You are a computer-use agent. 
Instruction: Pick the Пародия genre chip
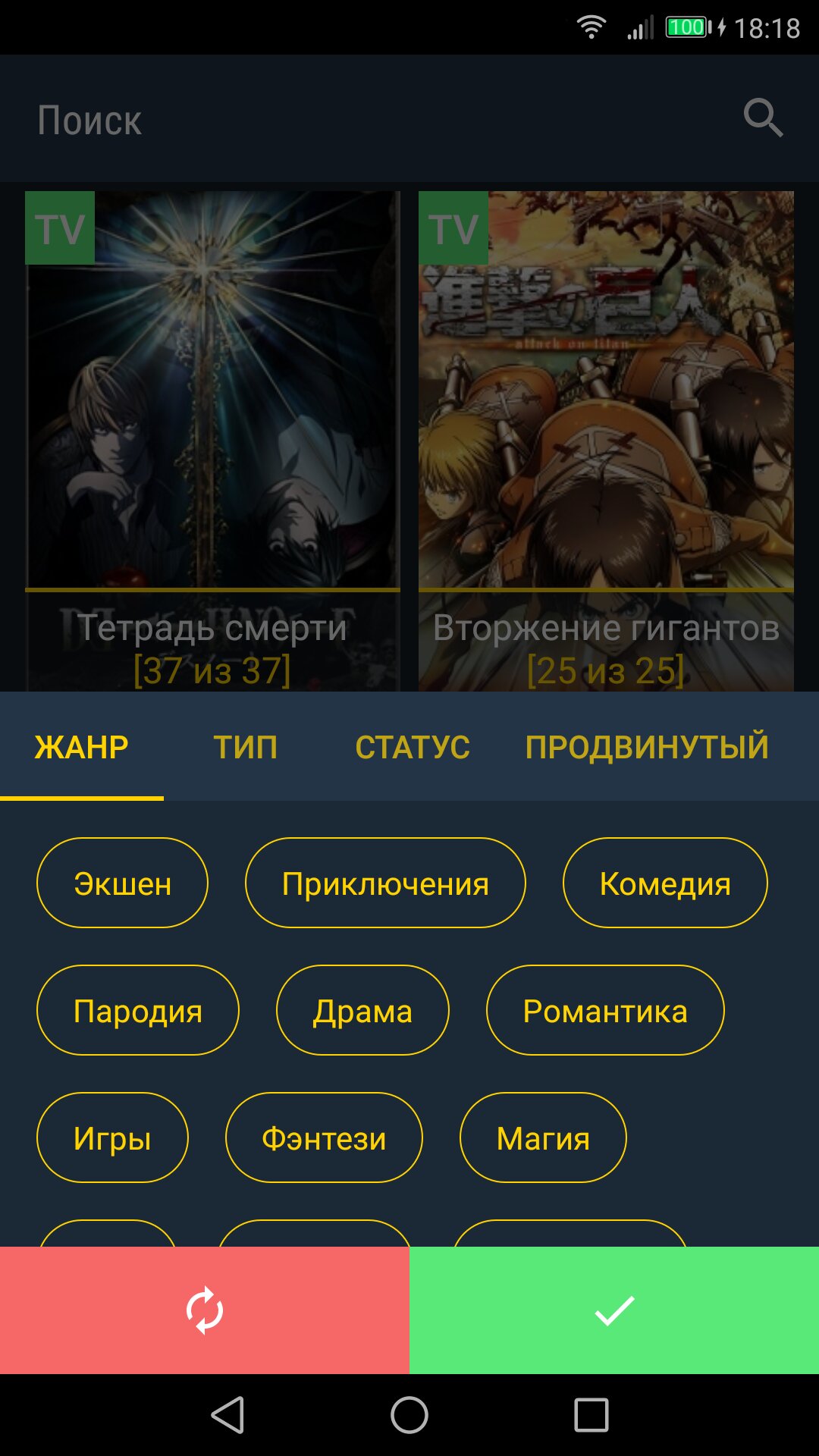coord(138,1011)
